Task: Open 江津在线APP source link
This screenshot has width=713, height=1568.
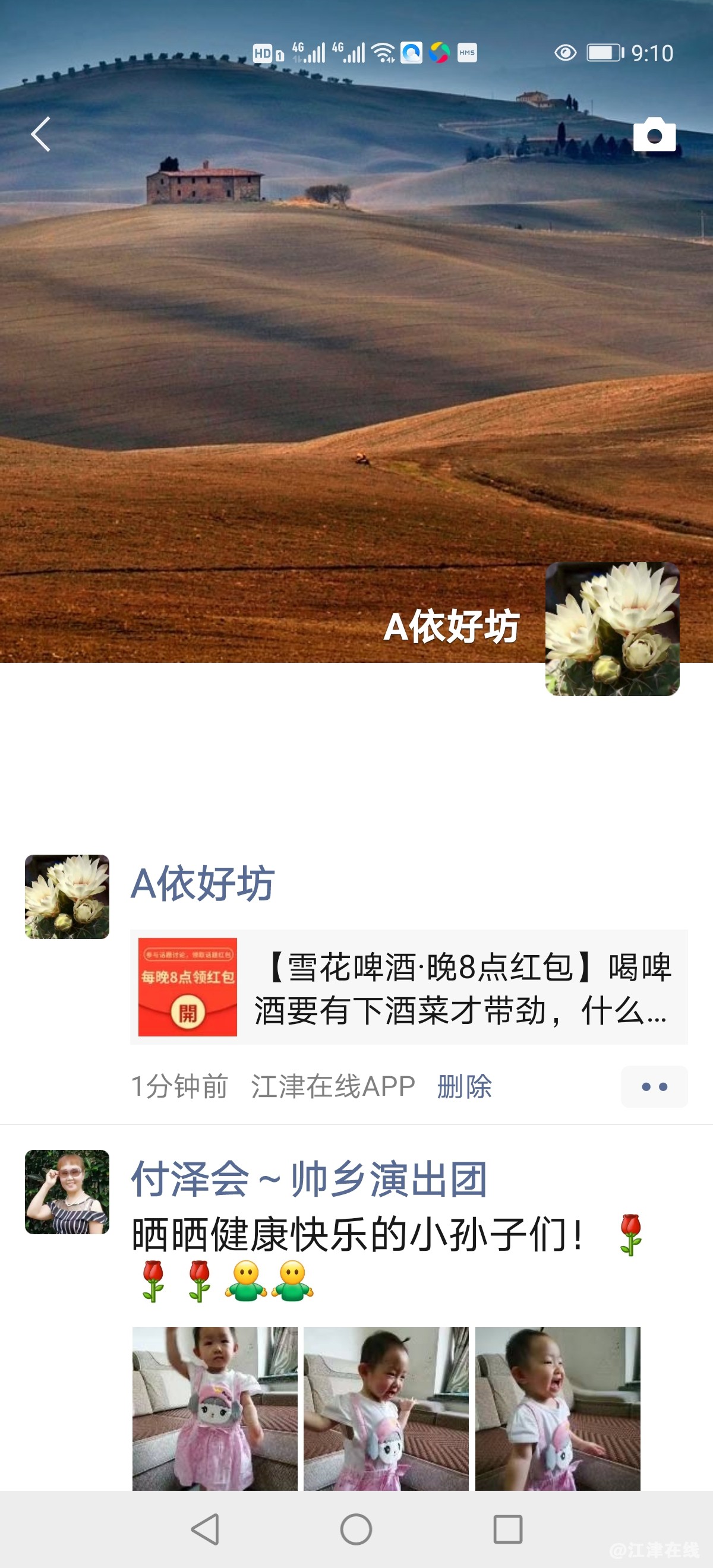Action: coord(333,1086)
